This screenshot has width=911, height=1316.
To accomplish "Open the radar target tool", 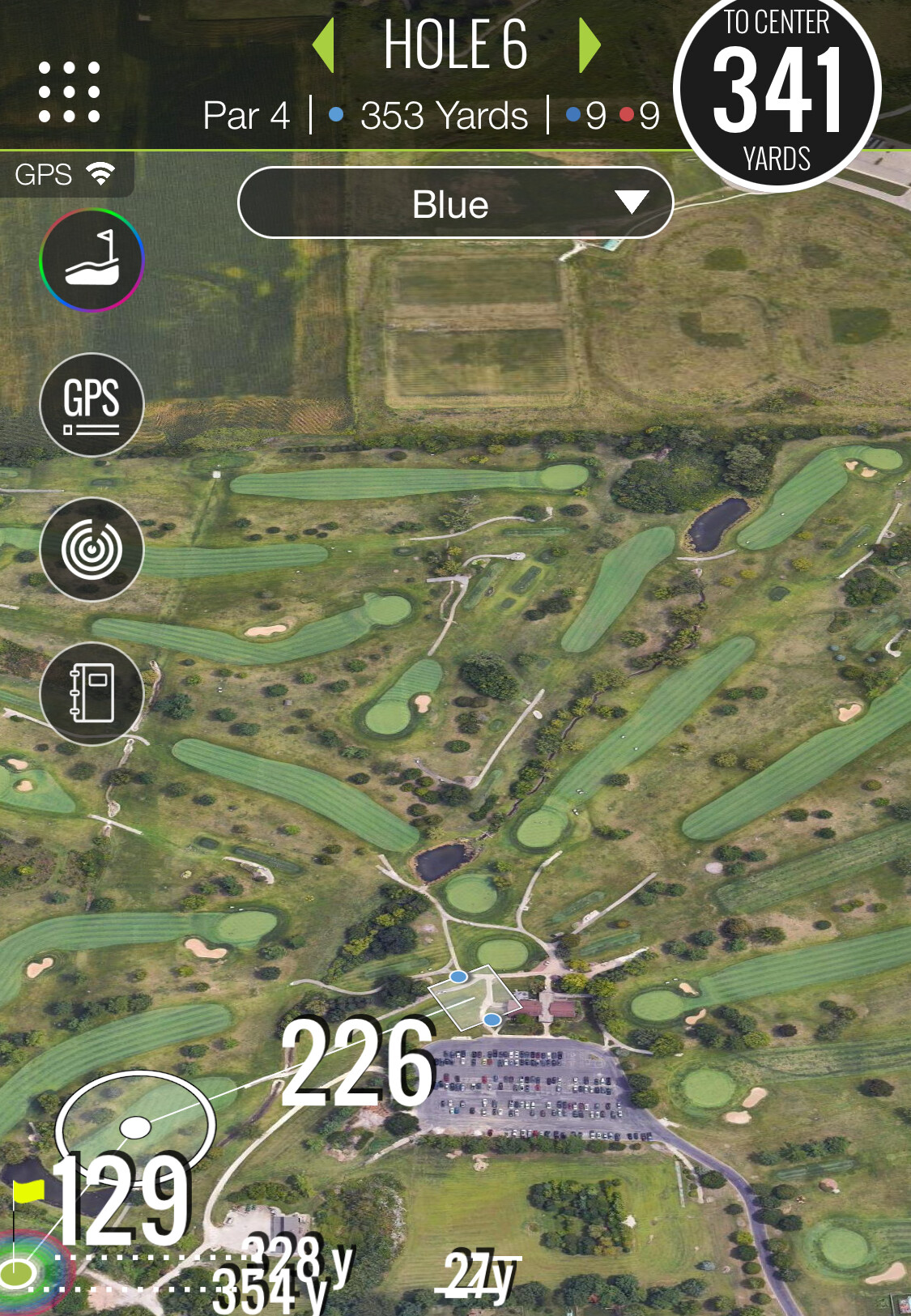I will [x=92, y=549].
